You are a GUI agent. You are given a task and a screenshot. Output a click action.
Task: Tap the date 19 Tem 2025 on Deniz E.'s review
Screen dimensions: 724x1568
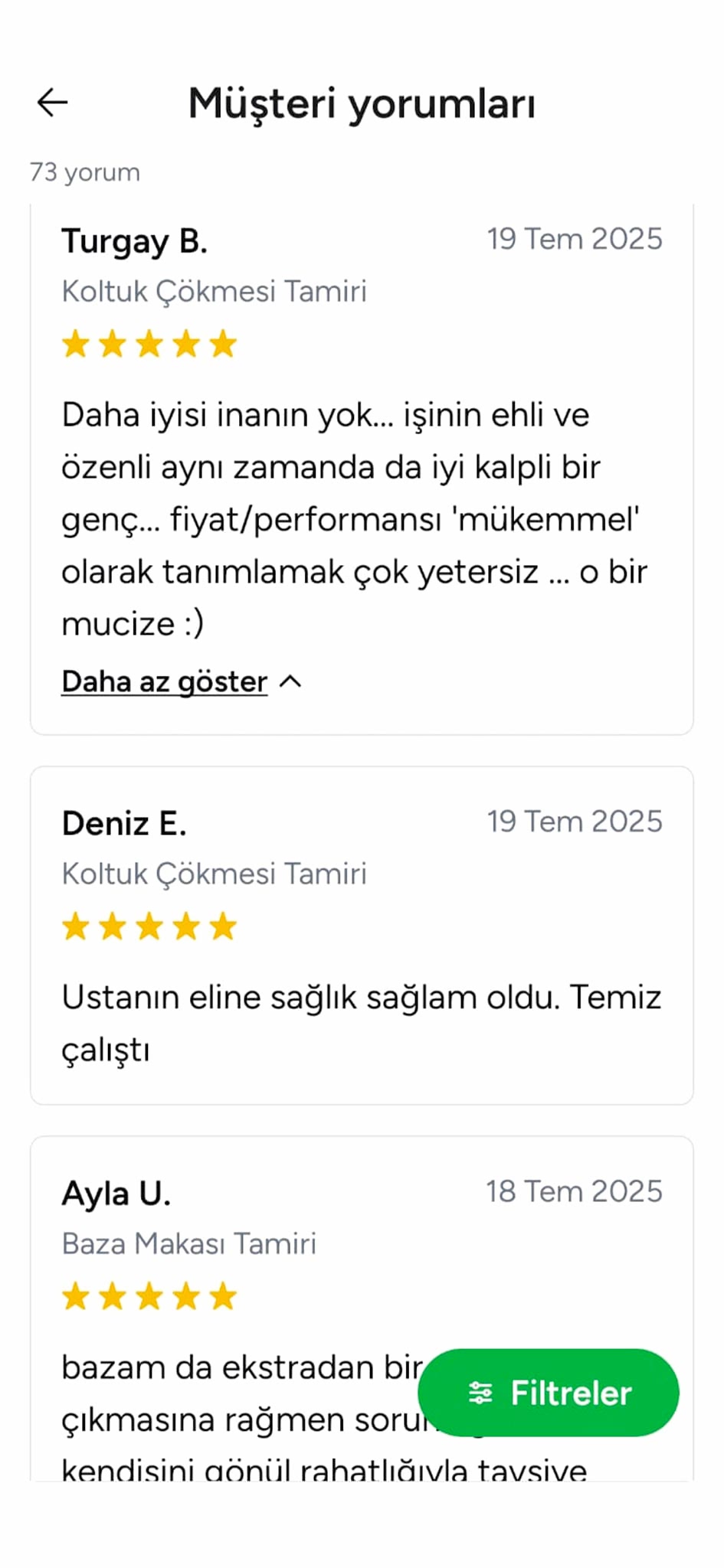575,821
